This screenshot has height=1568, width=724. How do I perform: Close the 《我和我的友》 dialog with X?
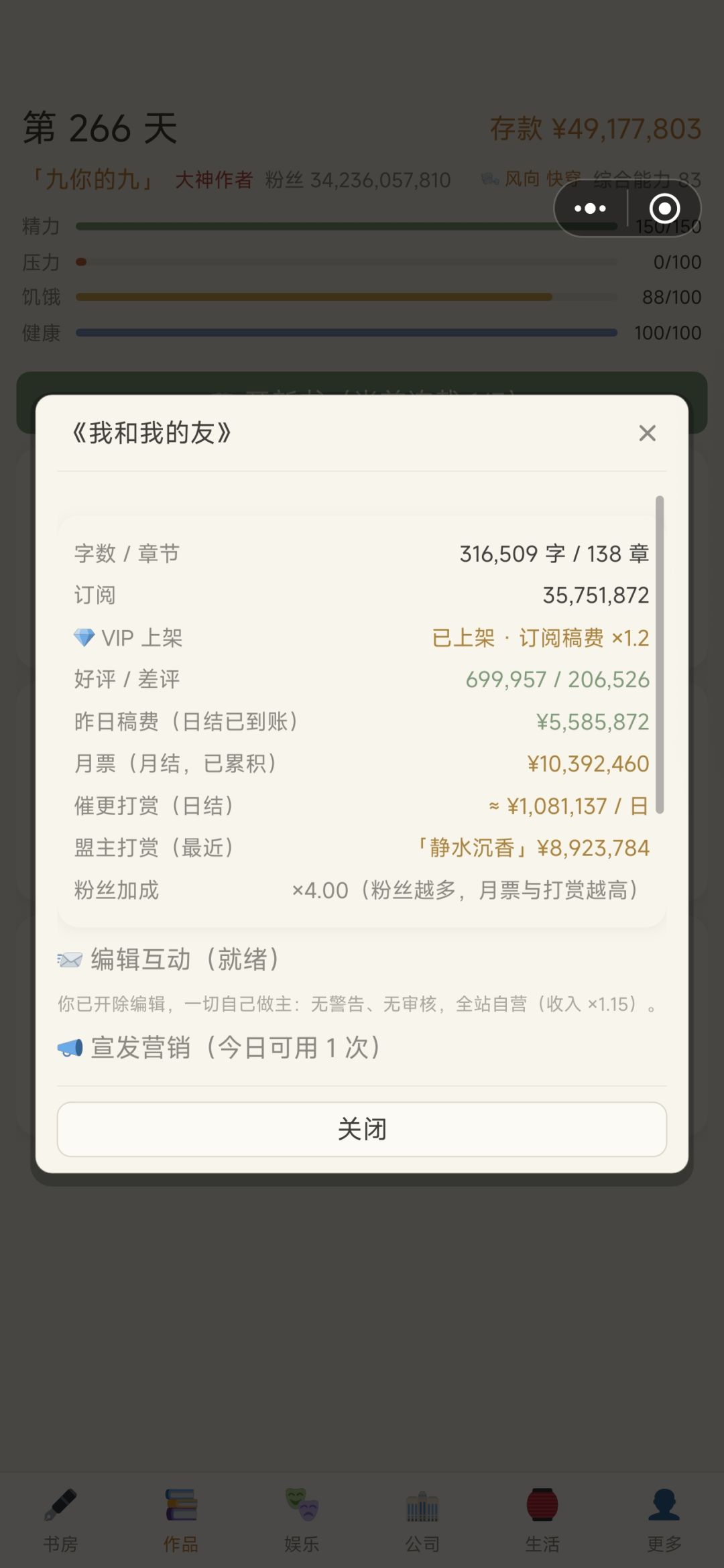[647, 433]
